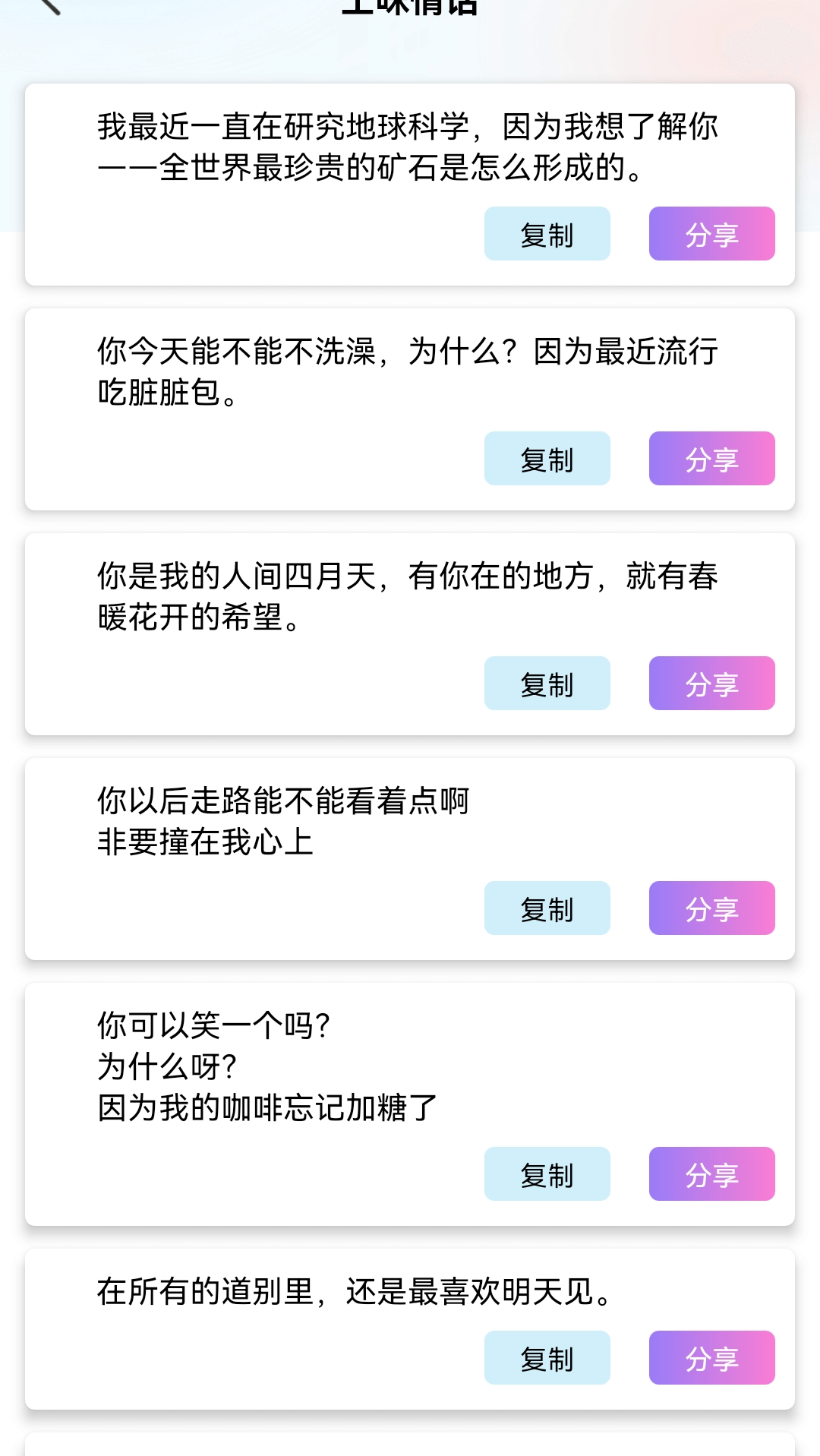This screenshot has height=1456, width=820.
Task: Select the 土味情话 page title
Action: [x=410, y=6]
